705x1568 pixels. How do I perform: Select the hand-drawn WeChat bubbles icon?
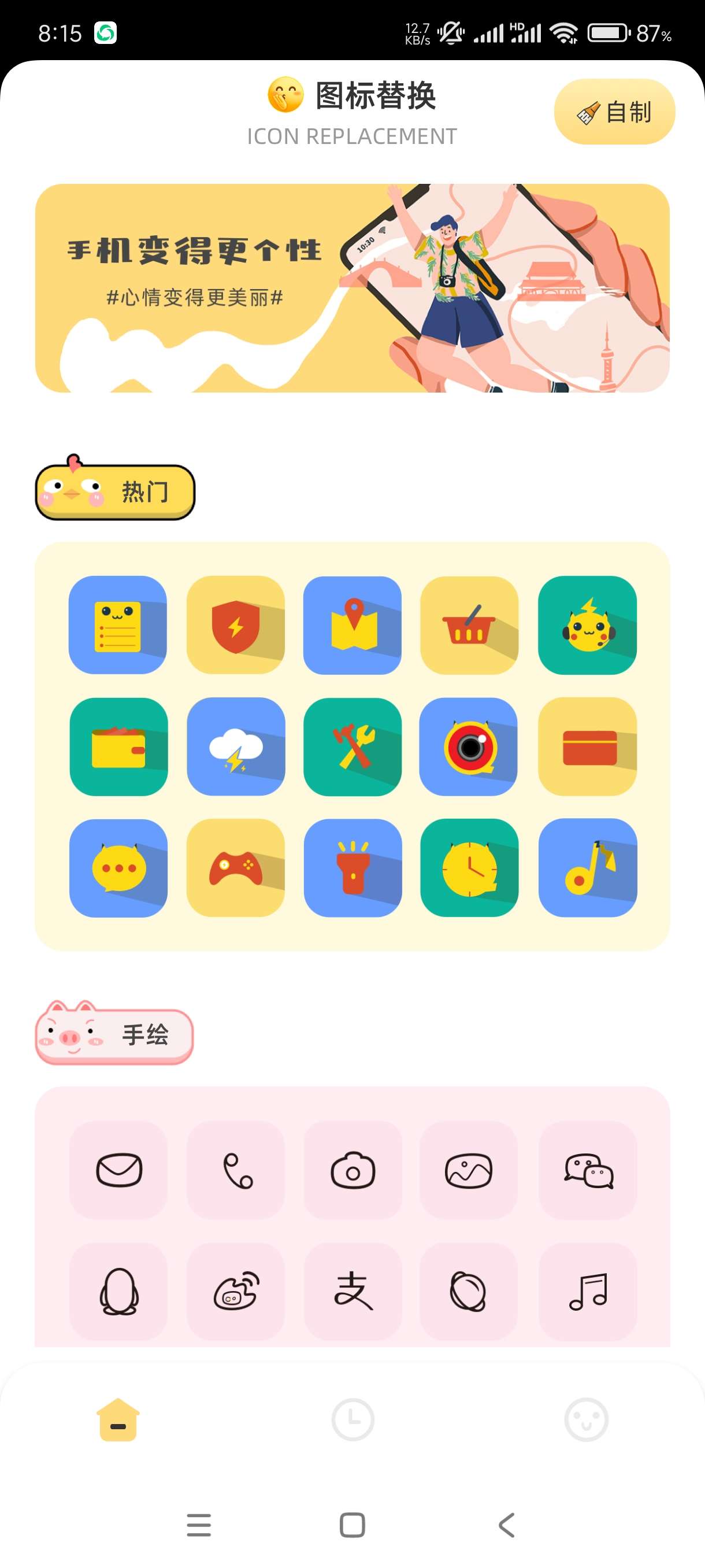588,1169
